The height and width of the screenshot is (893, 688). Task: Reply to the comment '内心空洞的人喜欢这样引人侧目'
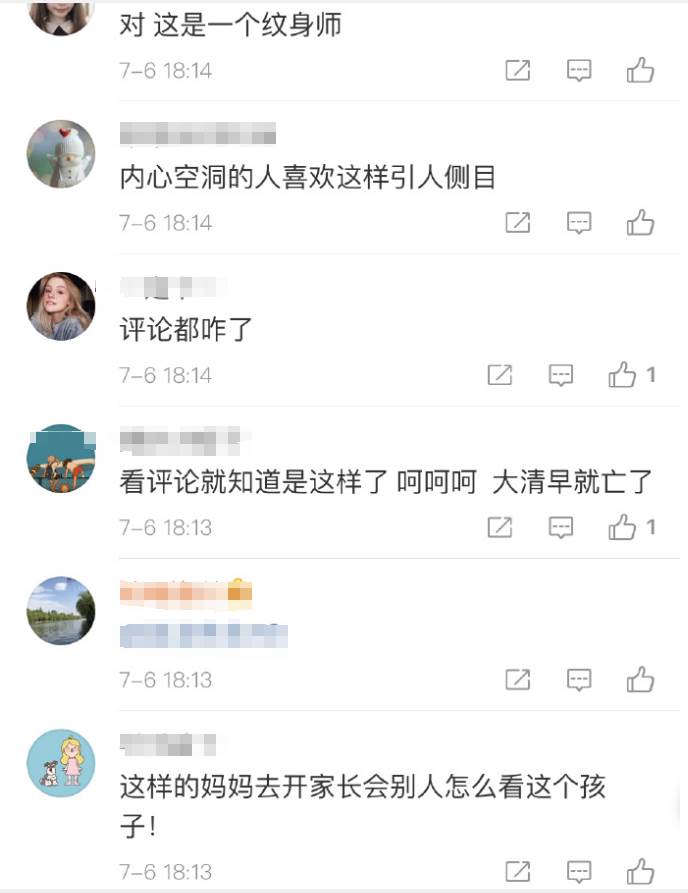coord(579,222)
